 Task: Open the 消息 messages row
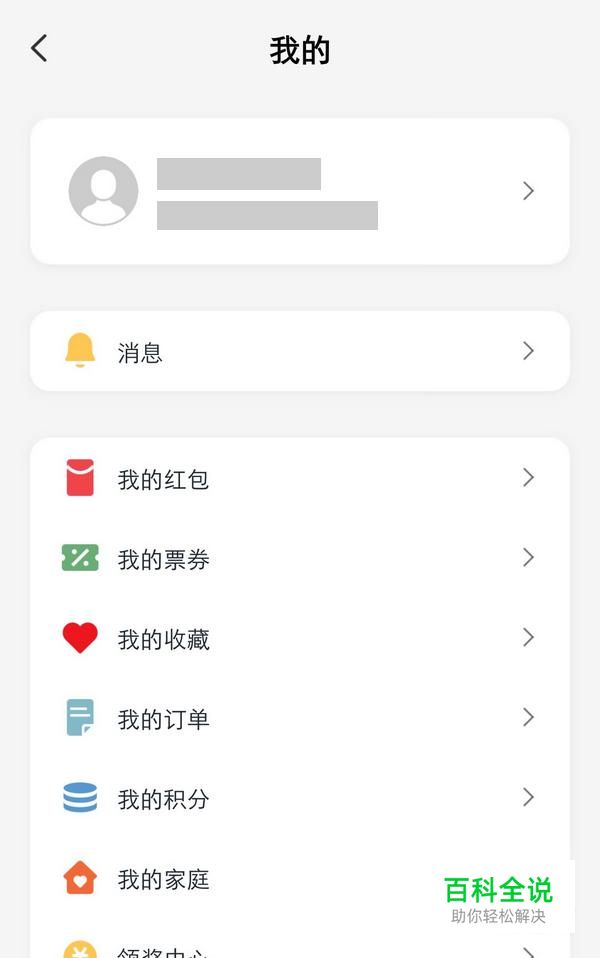[x=300, y=351]
